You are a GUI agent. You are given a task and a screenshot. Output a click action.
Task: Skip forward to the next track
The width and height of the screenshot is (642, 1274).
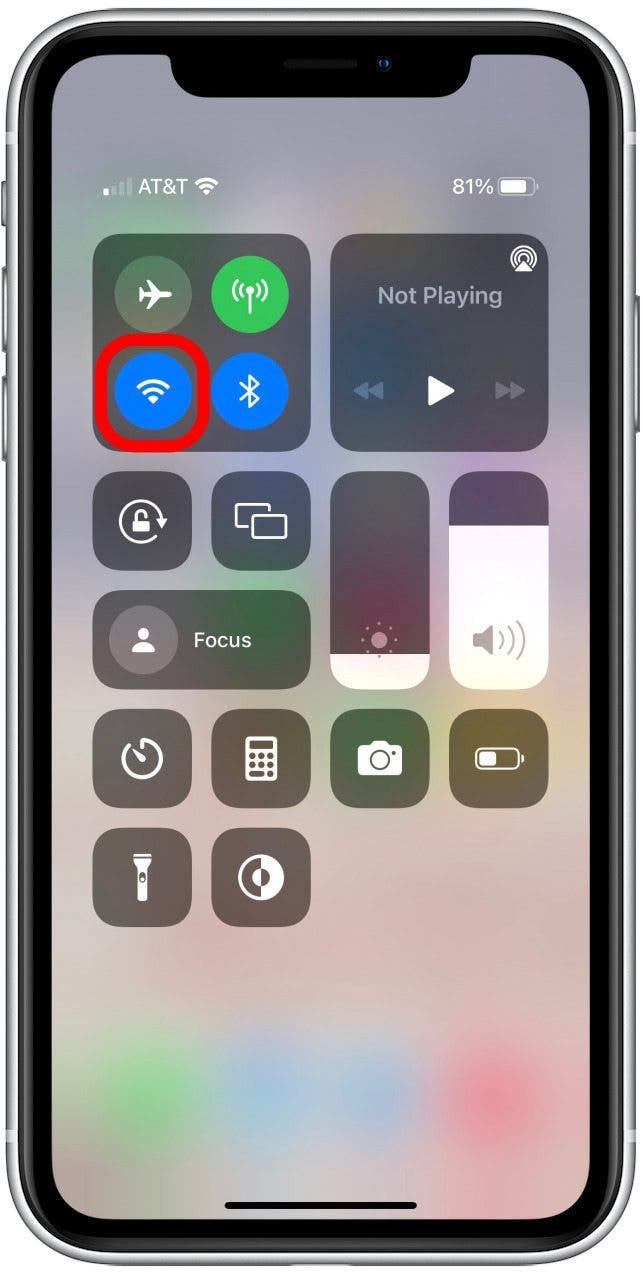click(x=510, y=390)
